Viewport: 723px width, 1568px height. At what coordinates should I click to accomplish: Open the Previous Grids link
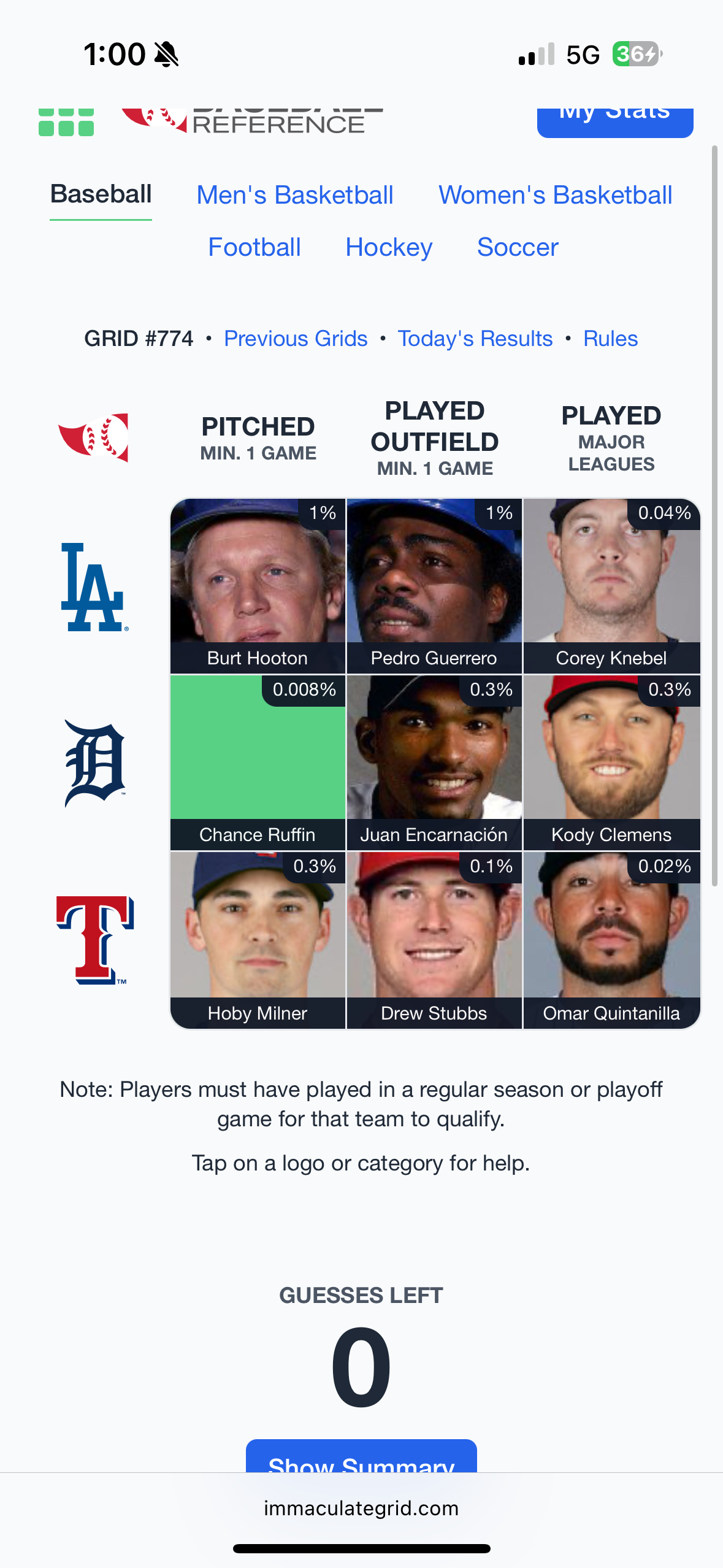tap(296, 339)
